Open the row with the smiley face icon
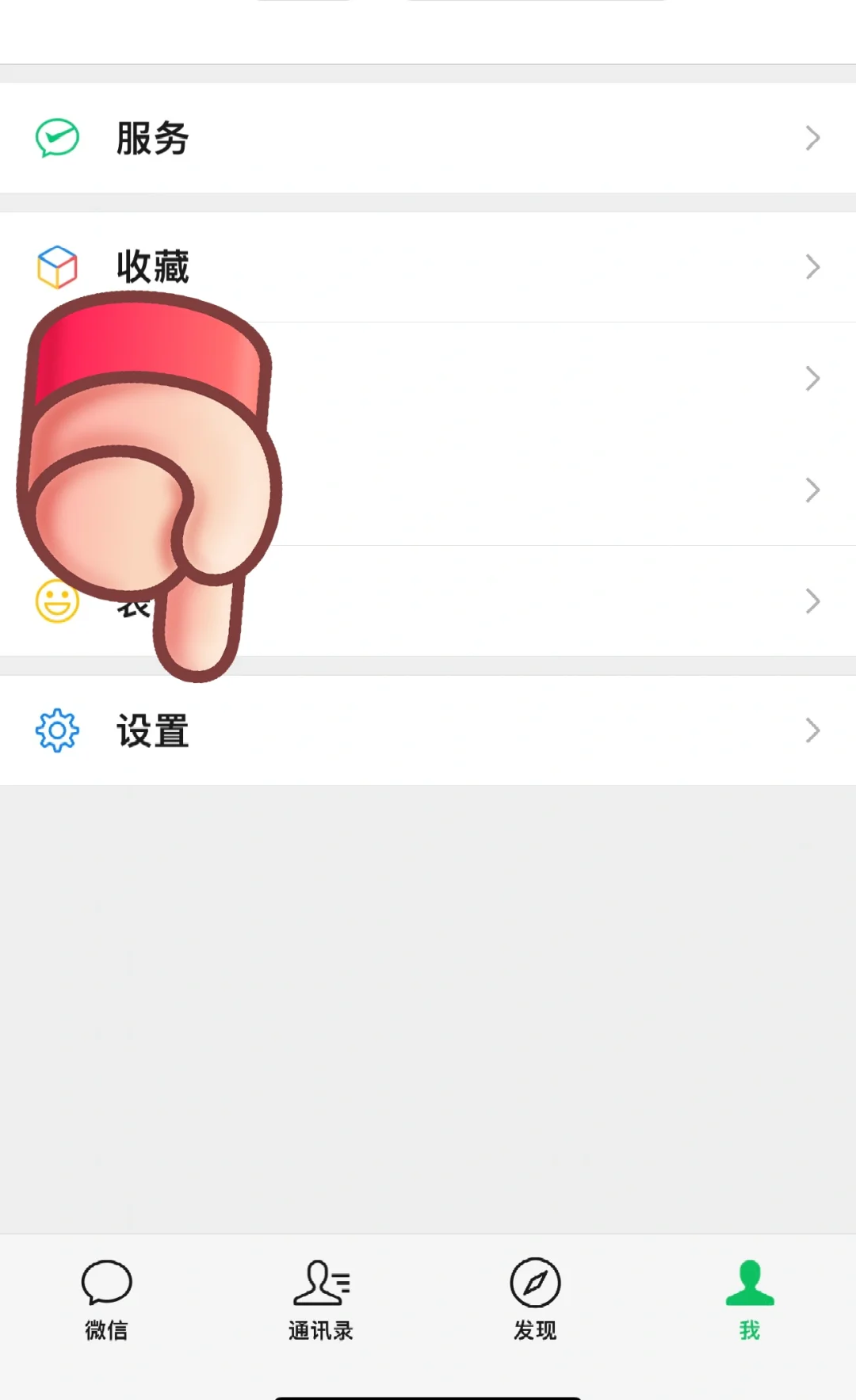 [x=507, y=601]
